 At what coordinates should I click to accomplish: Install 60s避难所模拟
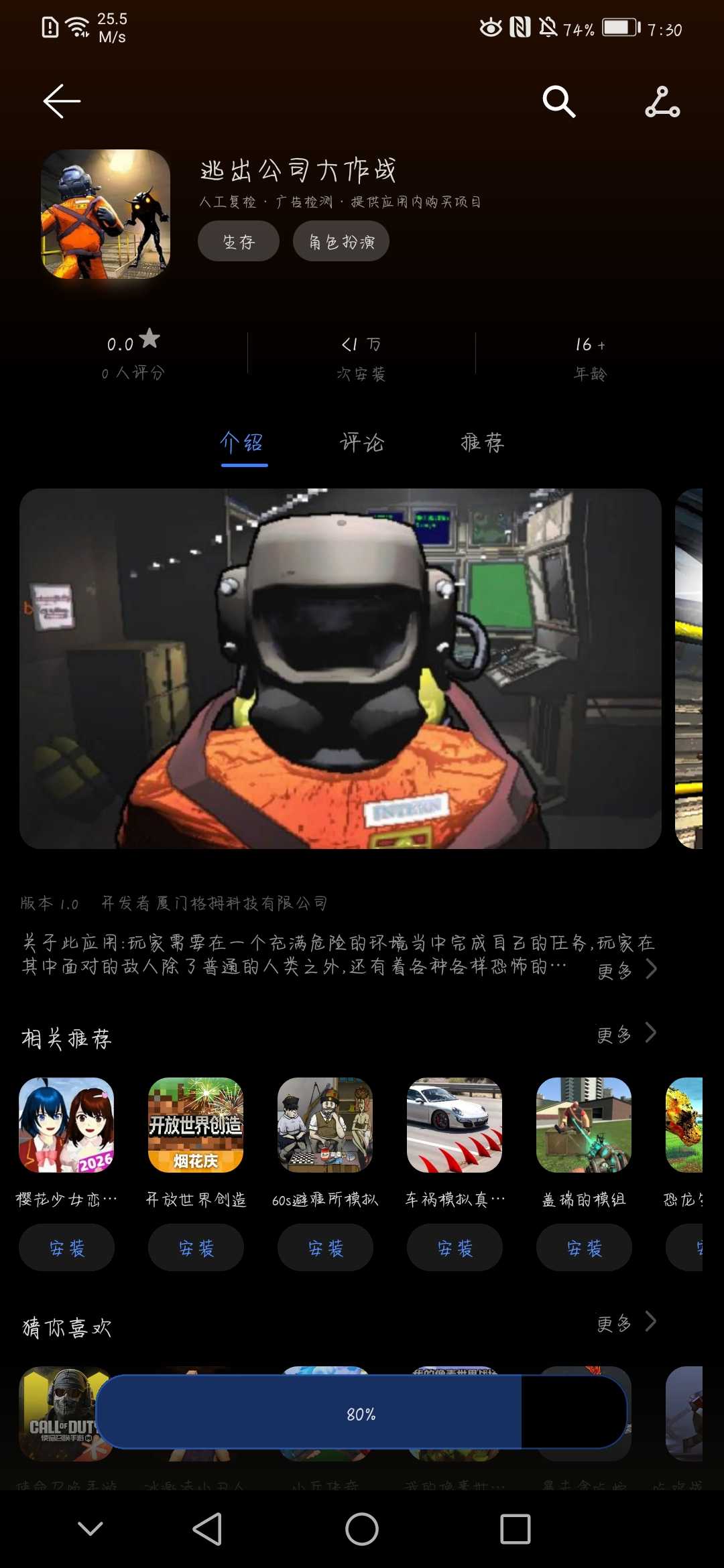click(x=325, y=1248)
